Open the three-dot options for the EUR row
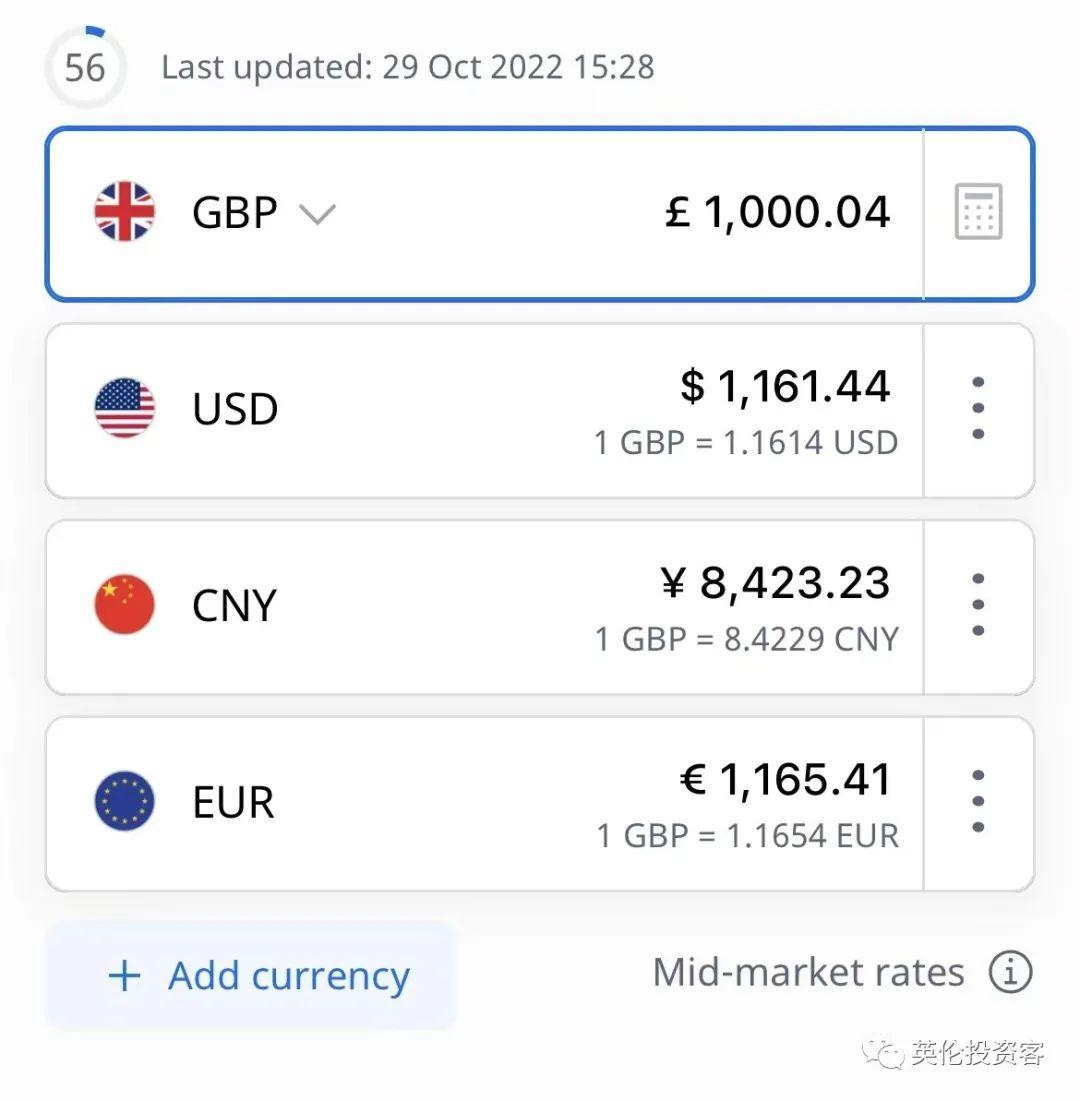The height and width of the screenshot is (1101, 1080). [978, 801]
